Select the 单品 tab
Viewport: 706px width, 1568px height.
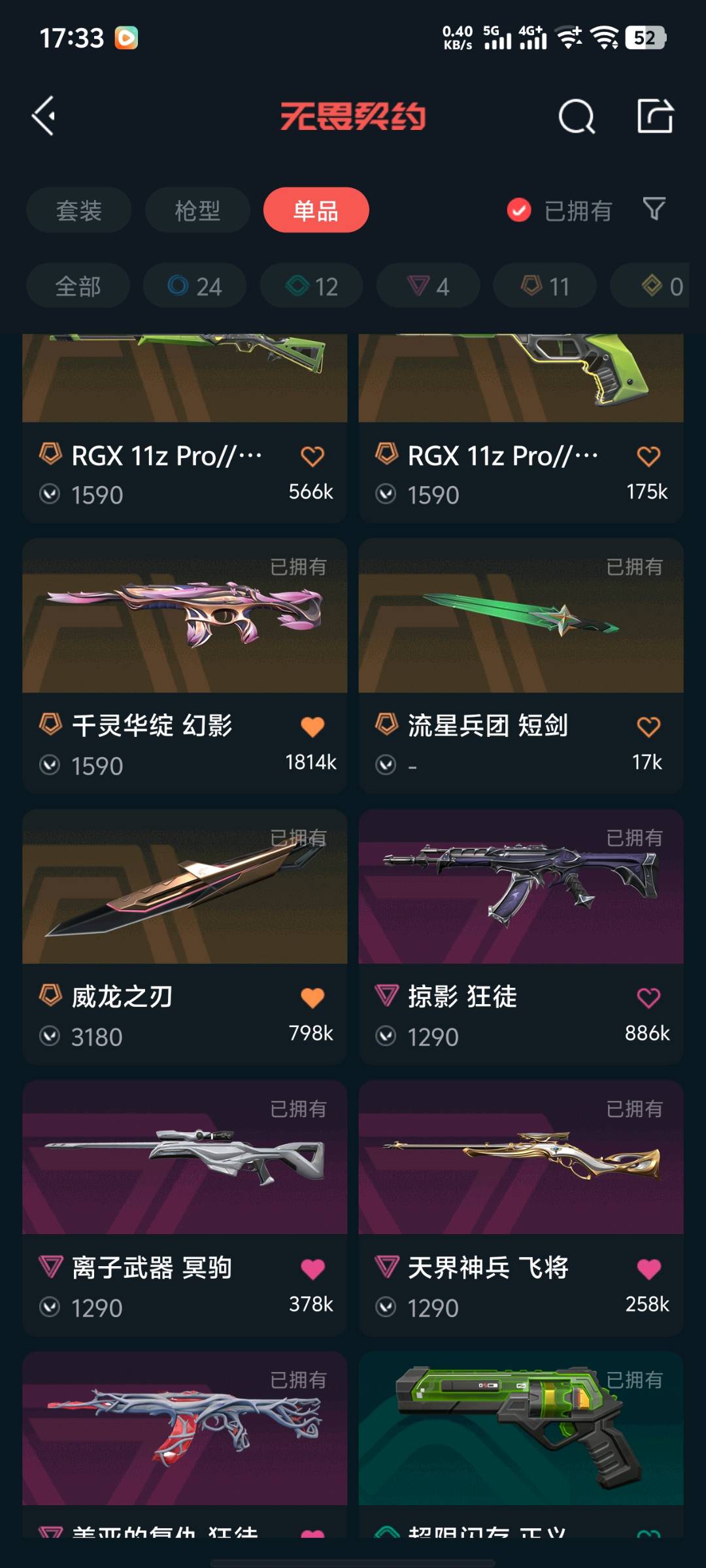click(x=316, y=210)
